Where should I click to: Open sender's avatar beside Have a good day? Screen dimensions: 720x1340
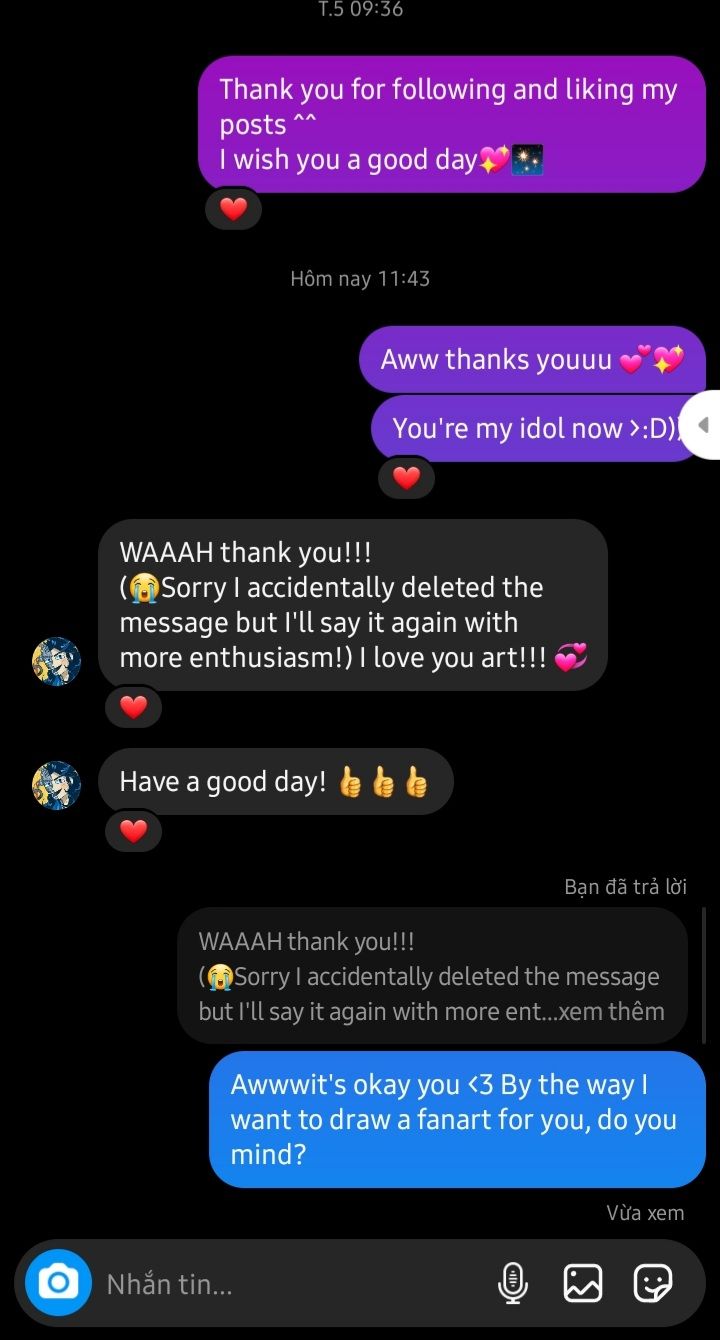click(x=57, y=785)
